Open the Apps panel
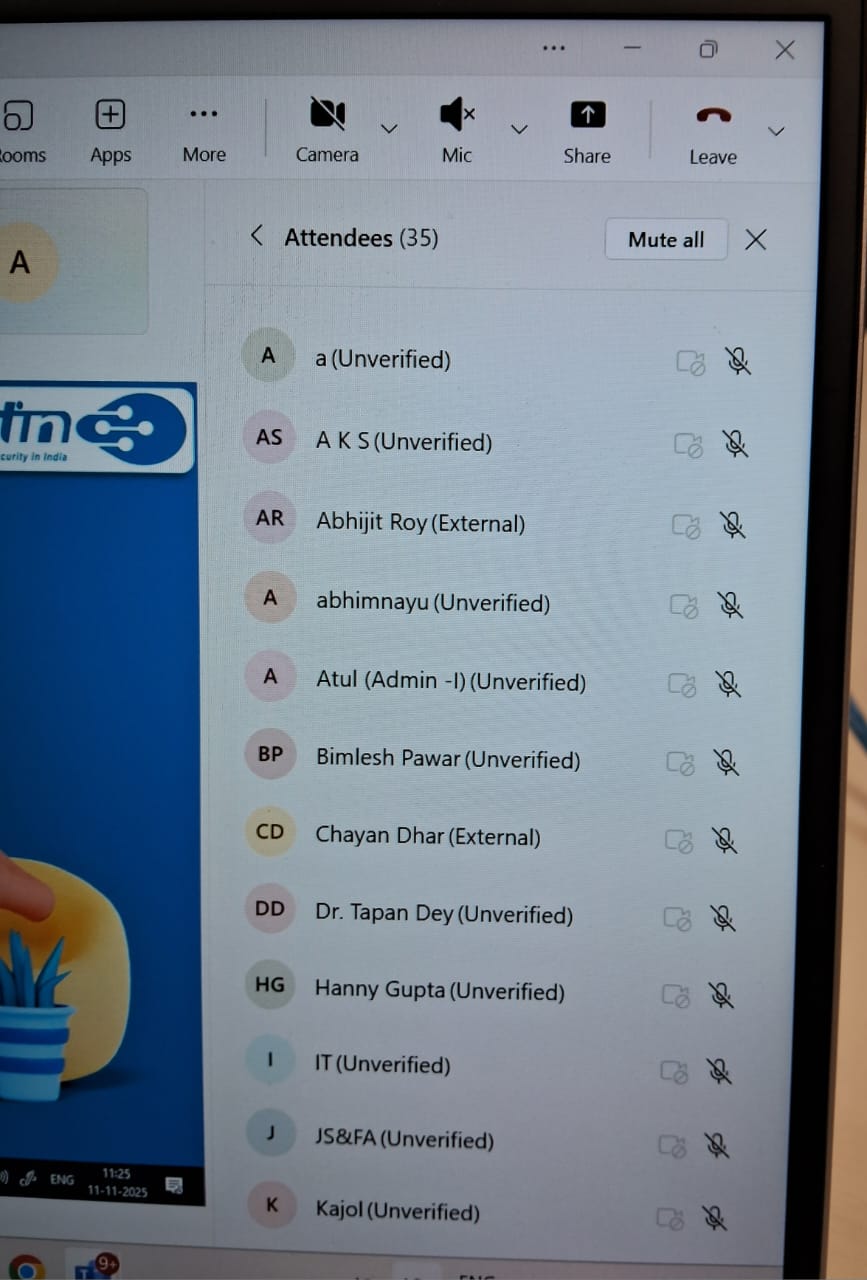 [110, 128]
